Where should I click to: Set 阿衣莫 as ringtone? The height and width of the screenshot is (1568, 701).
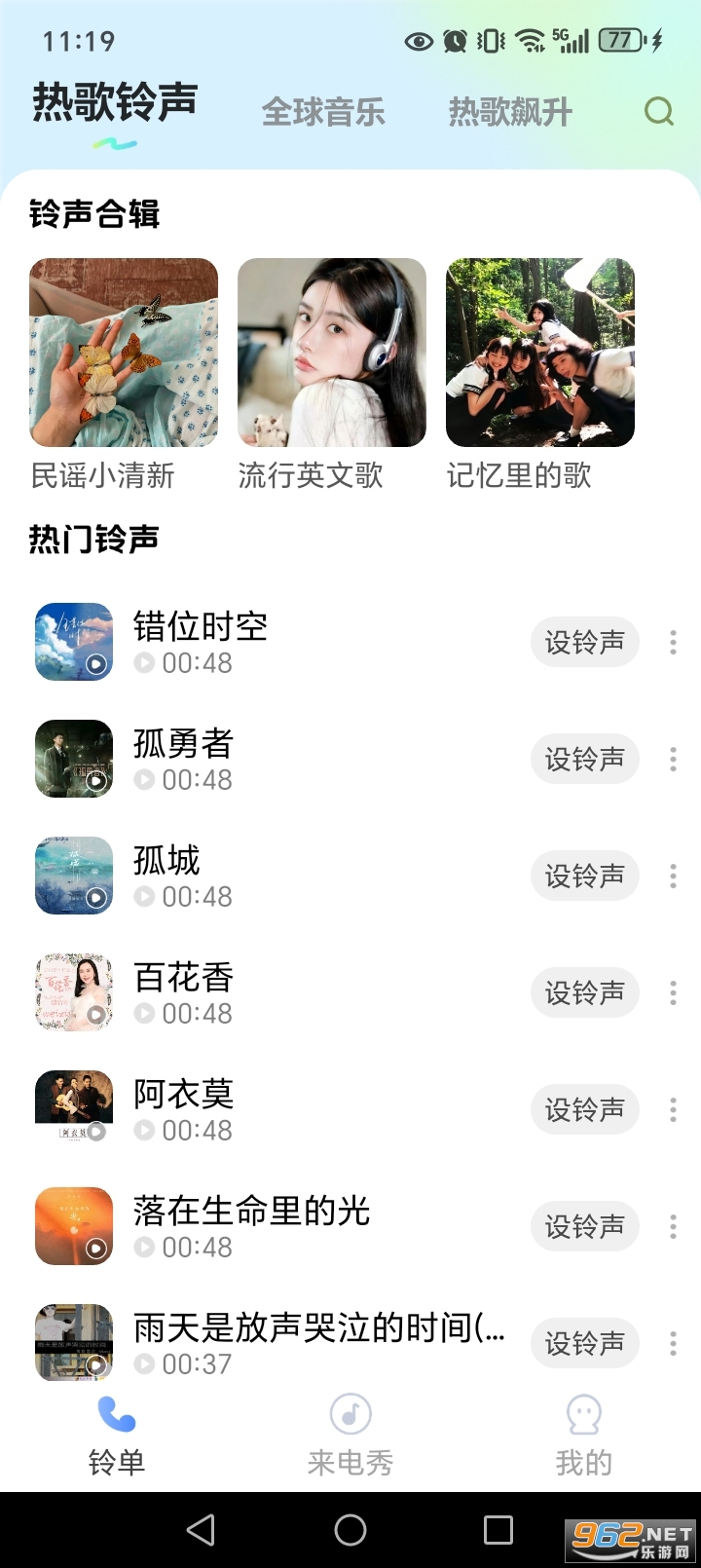tap(584, 1109)
